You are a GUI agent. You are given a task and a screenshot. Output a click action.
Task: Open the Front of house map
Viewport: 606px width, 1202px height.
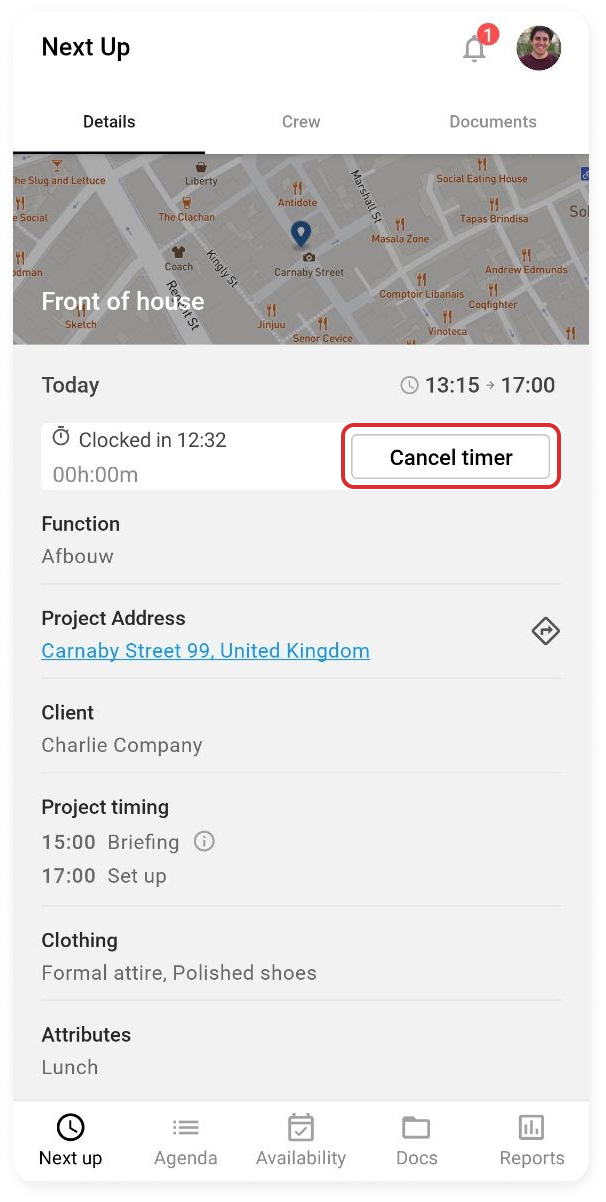click(x=300, y=250)
